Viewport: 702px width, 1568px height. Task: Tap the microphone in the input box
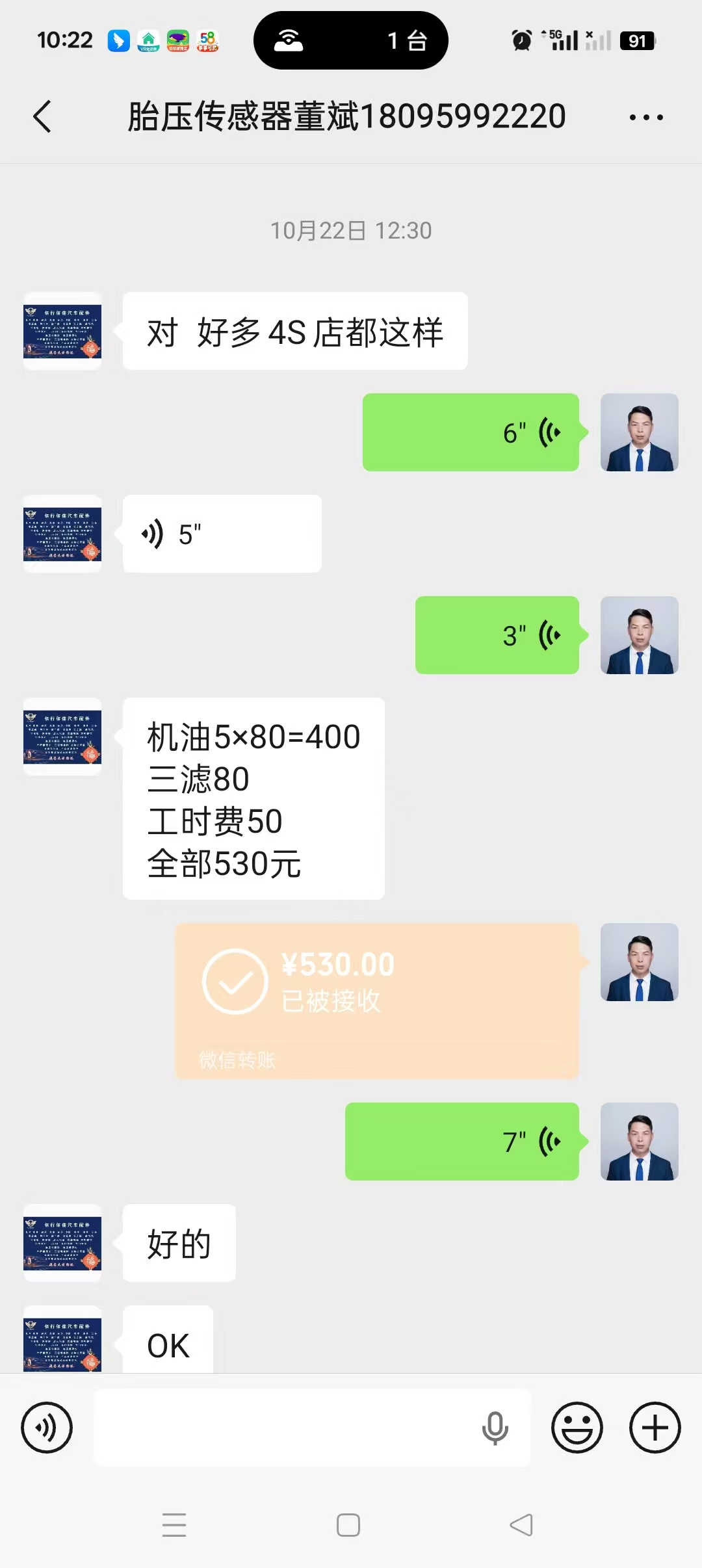tap(495, 1428)
